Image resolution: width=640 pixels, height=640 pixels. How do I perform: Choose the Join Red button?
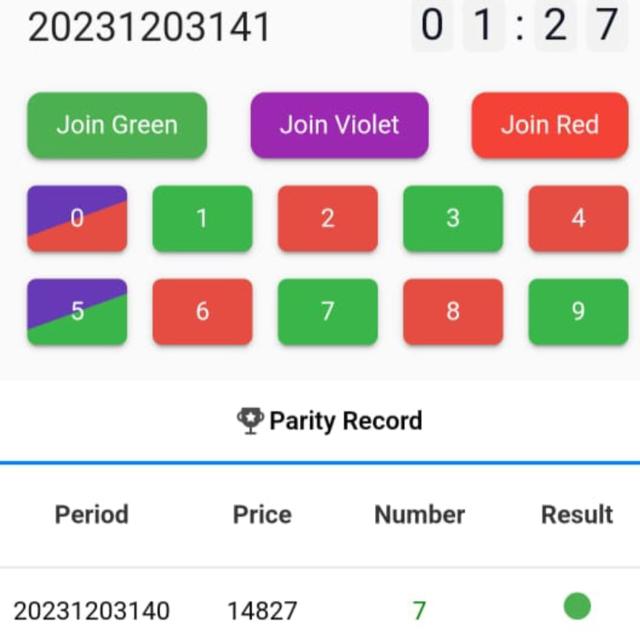point(549,125)
